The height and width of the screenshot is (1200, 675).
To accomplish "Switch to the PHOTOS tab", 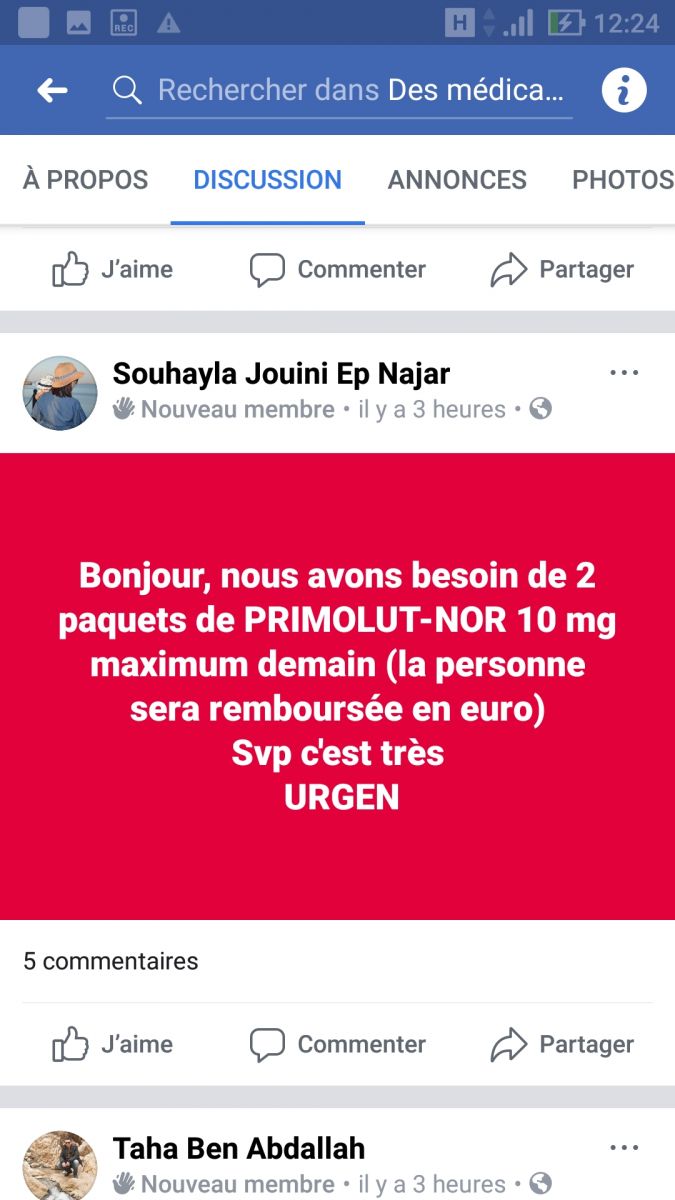I will click(x=622, y=180).
